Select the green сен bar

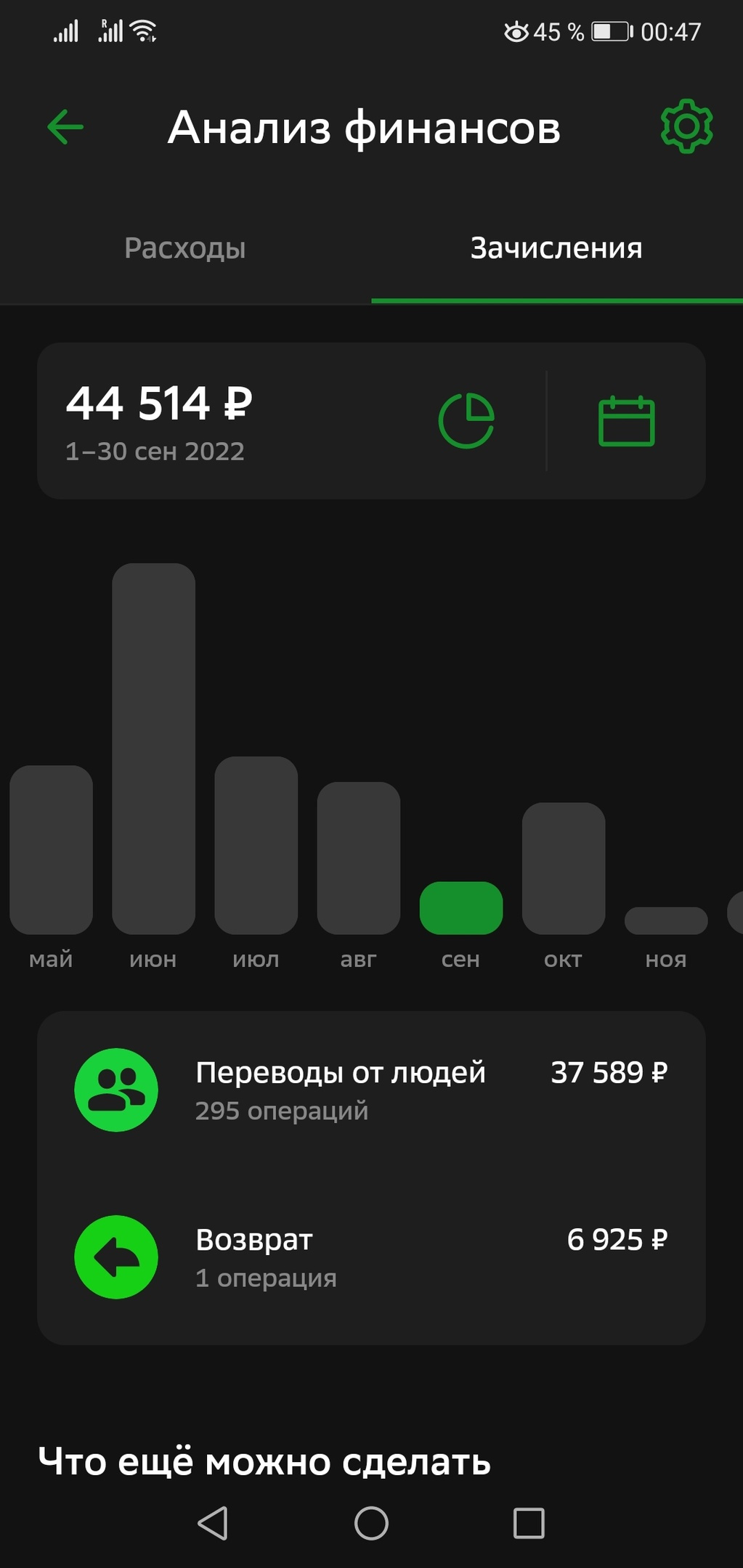[460, 908]
